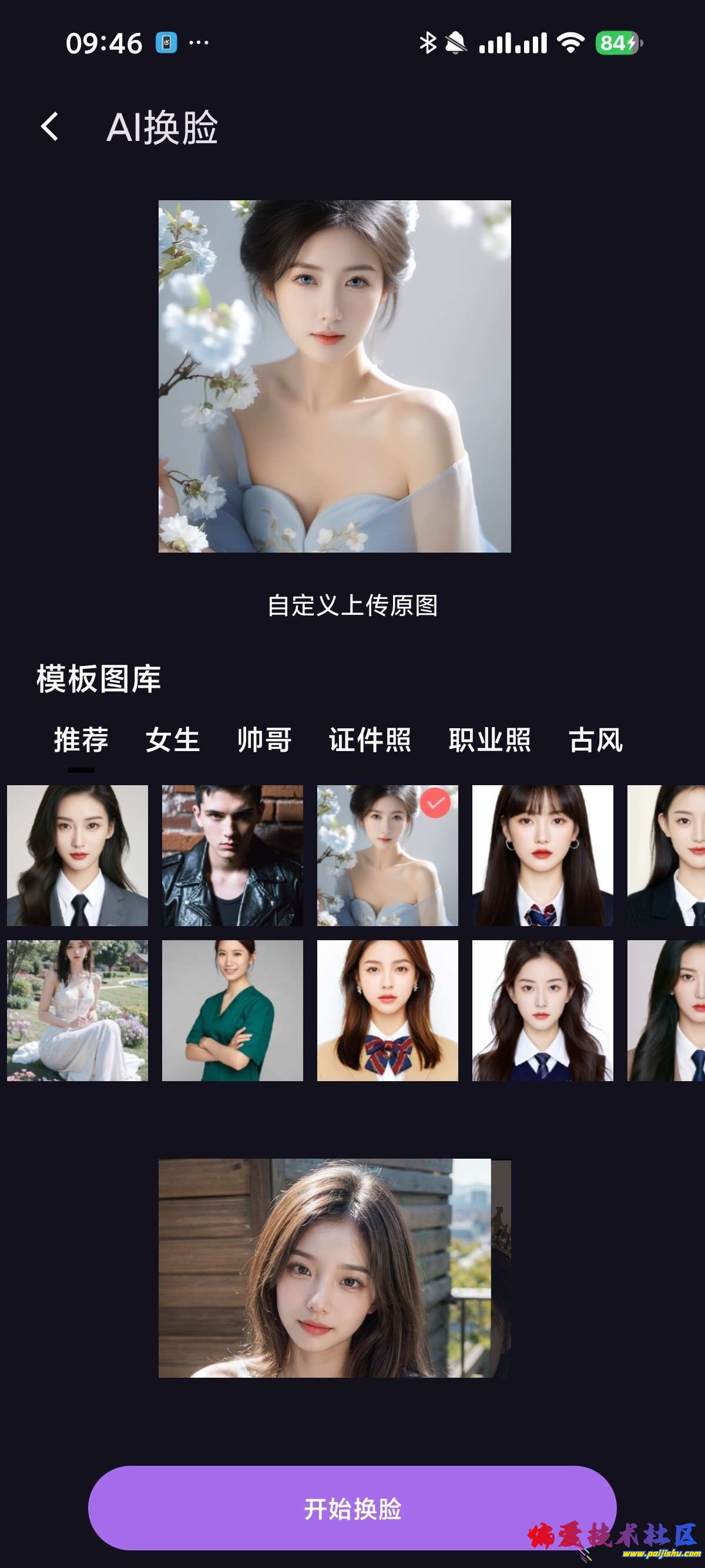This screenshot has width=705, height=1568.
Task: Open the 帅哥 category tab
Action: (264, 739)
